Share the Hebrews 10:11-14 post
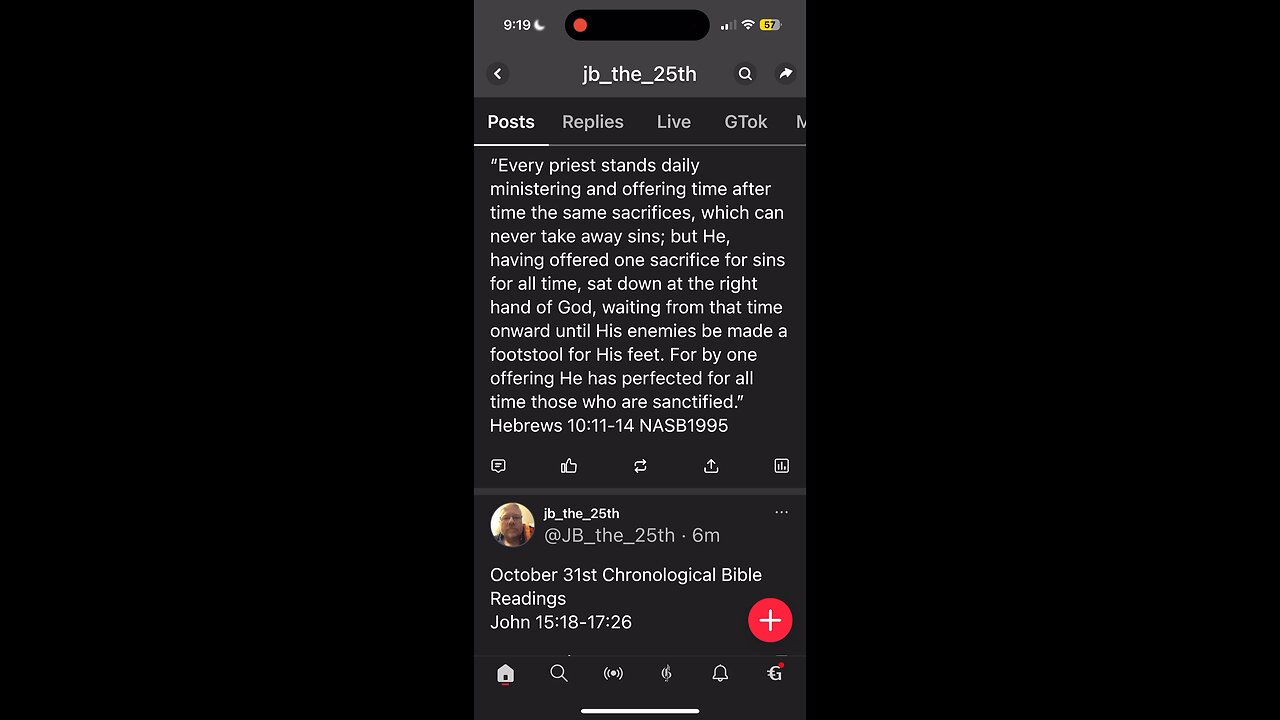Viewport: 1280px width, 720px height. coord(711,466)
